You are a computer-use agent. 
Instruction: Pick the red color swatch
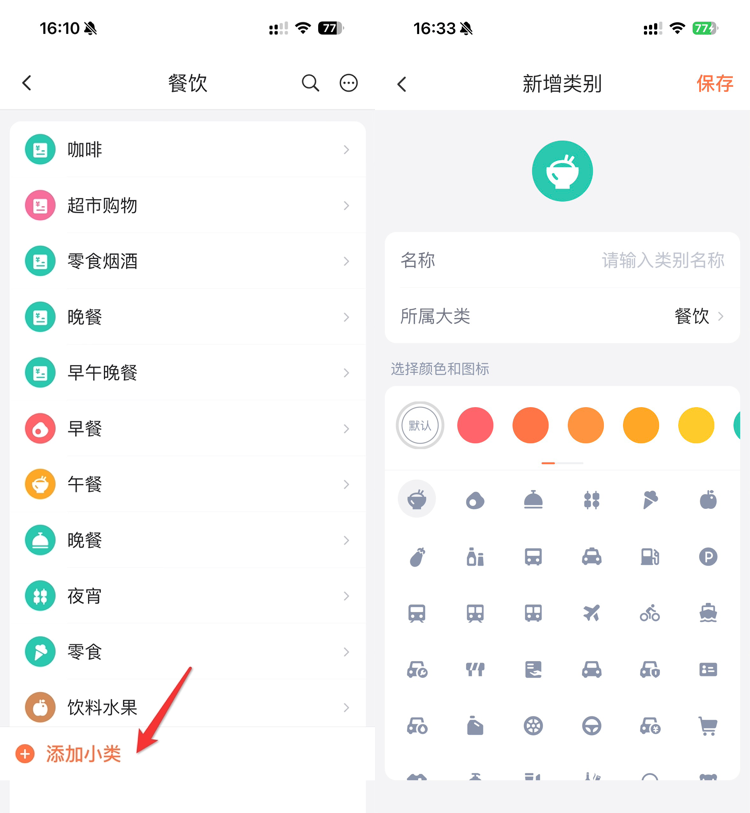click(x=475, y=425)
